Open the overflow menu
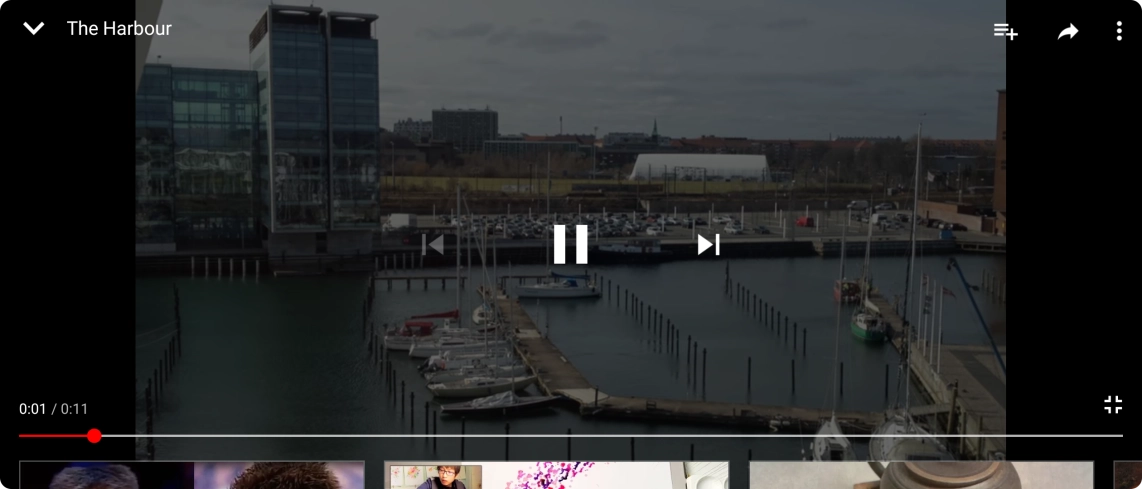This screenshot has height=489, width=1142. point(1118,32)
